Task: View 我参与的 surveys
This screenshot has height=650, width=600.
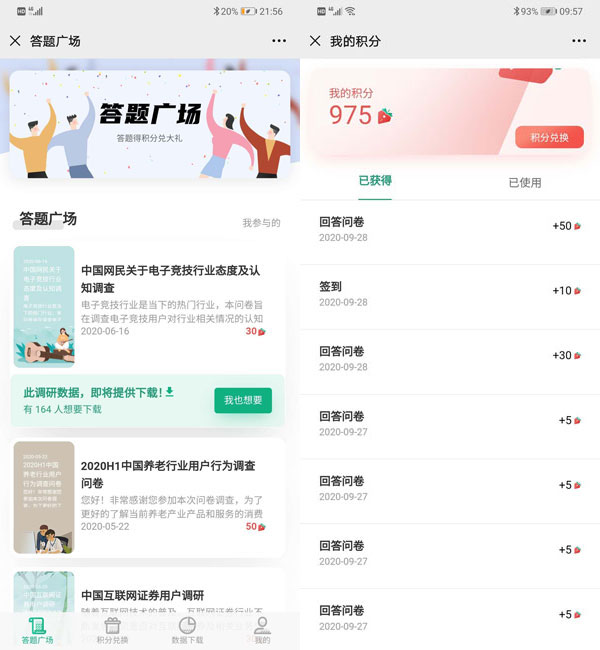Action: tap(261, 223)
